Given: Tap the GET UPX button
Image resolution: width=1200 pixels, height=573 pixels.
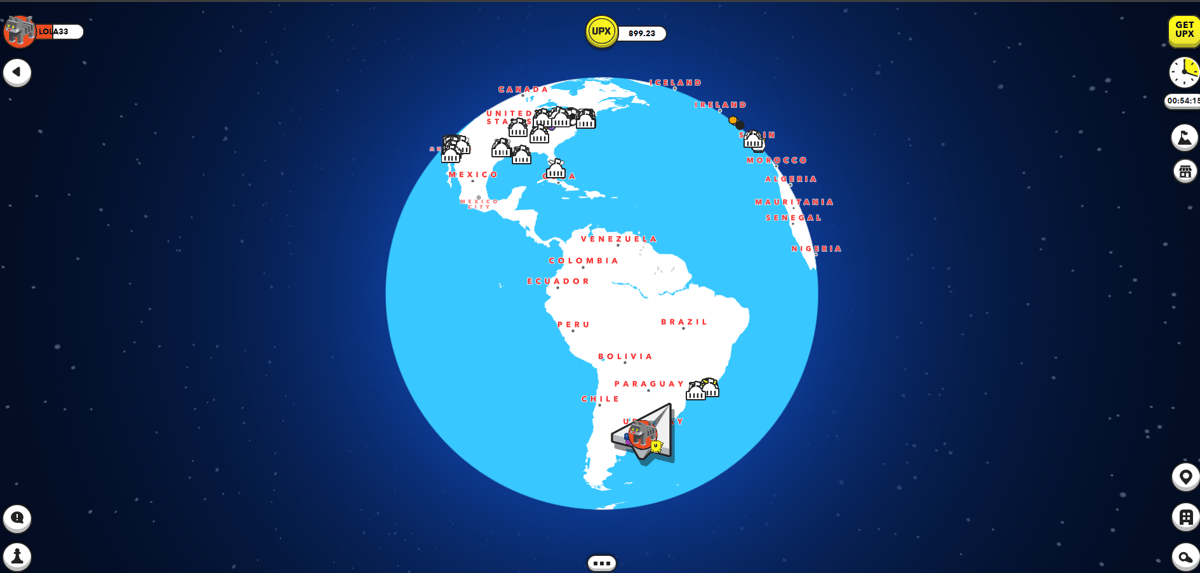Looking at the screenshot, I should (1184, 30).
